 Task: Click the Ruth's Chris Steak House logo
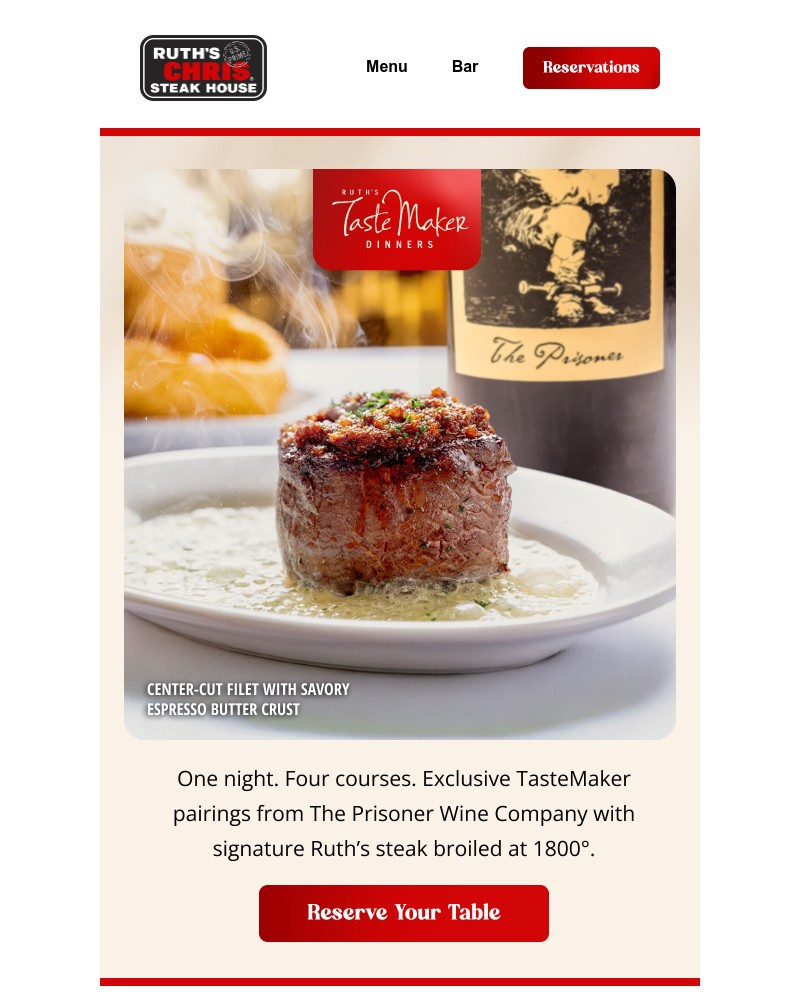pos(203,66)
